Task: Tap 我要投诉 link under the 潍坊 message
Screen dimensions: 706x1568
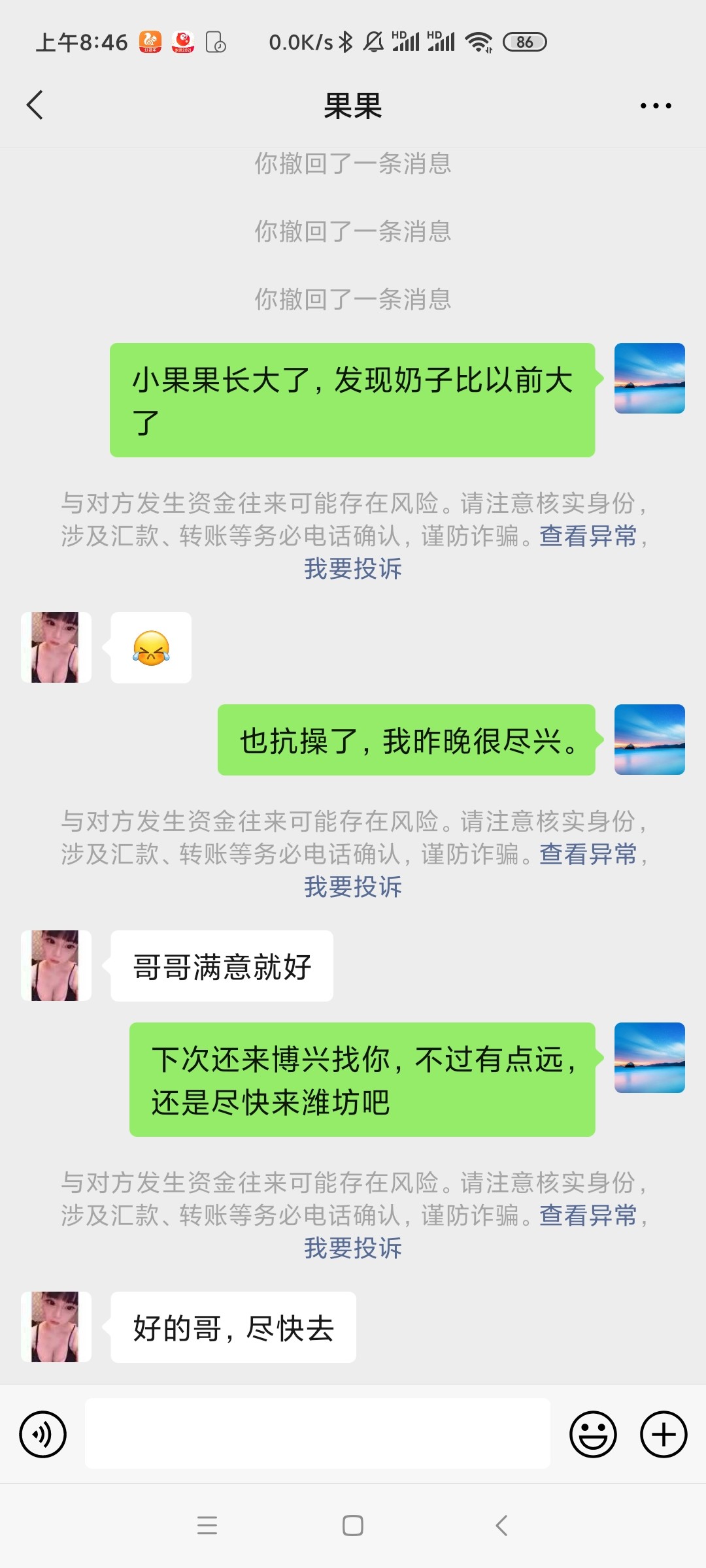Action: click(353, 1248)
